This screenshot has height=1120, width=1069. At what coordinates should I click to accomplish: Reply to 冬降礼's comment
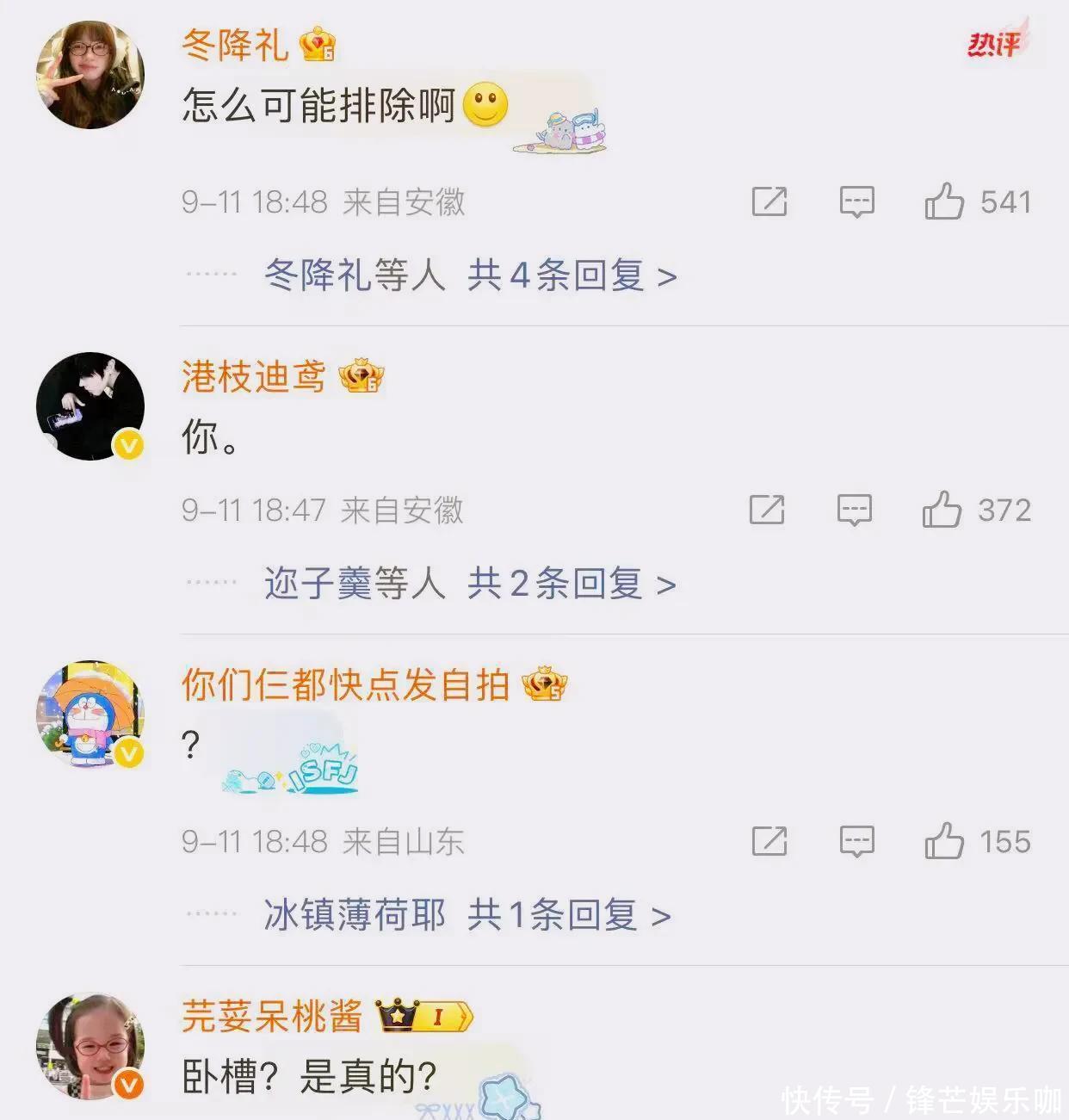point(856,201)
